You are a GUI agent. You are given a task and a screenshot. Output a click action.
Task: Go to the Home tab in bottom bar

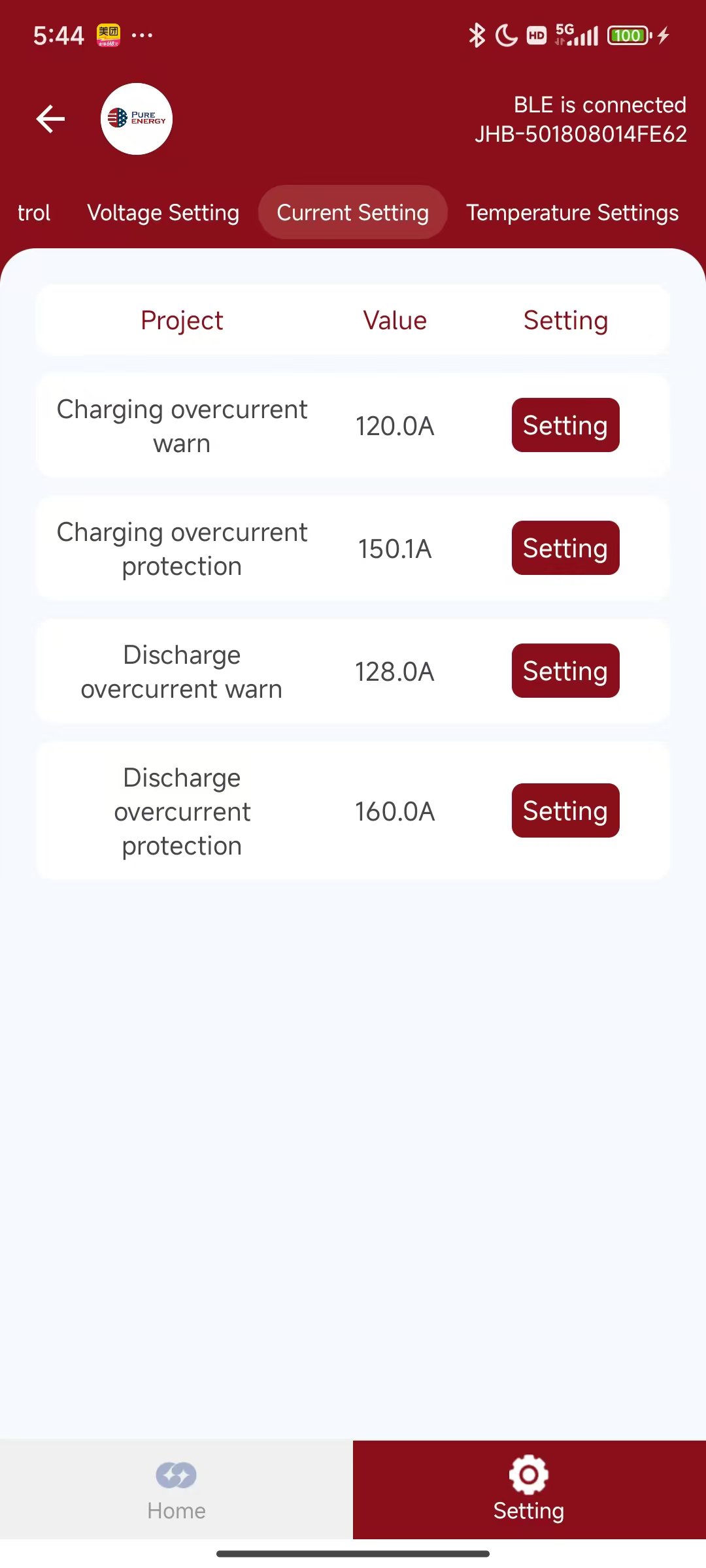[x=176, y=1490]
